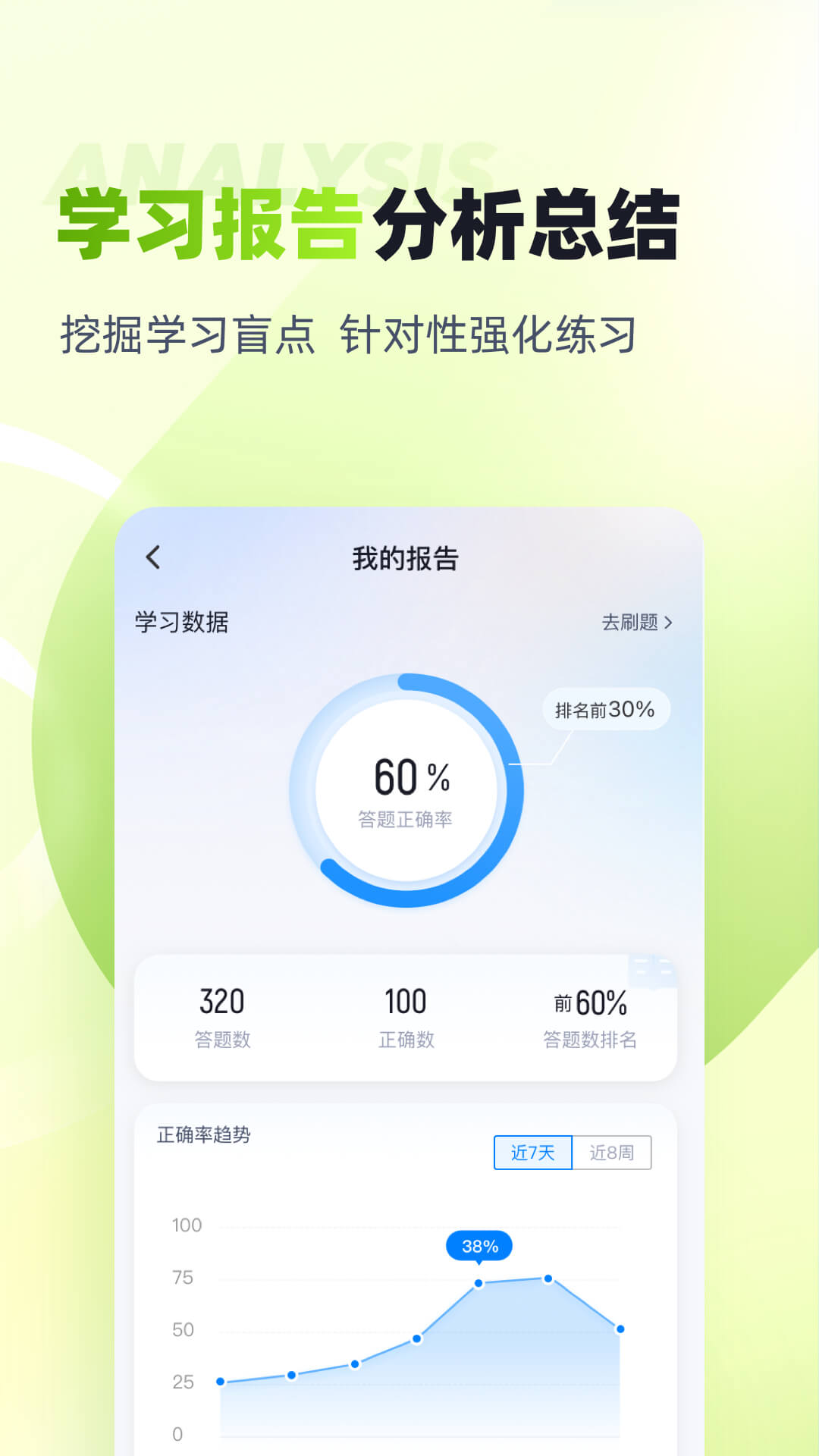Switch to the 近8周 tab
Screen dimensions: 819x1456
tap(612, 1152)
